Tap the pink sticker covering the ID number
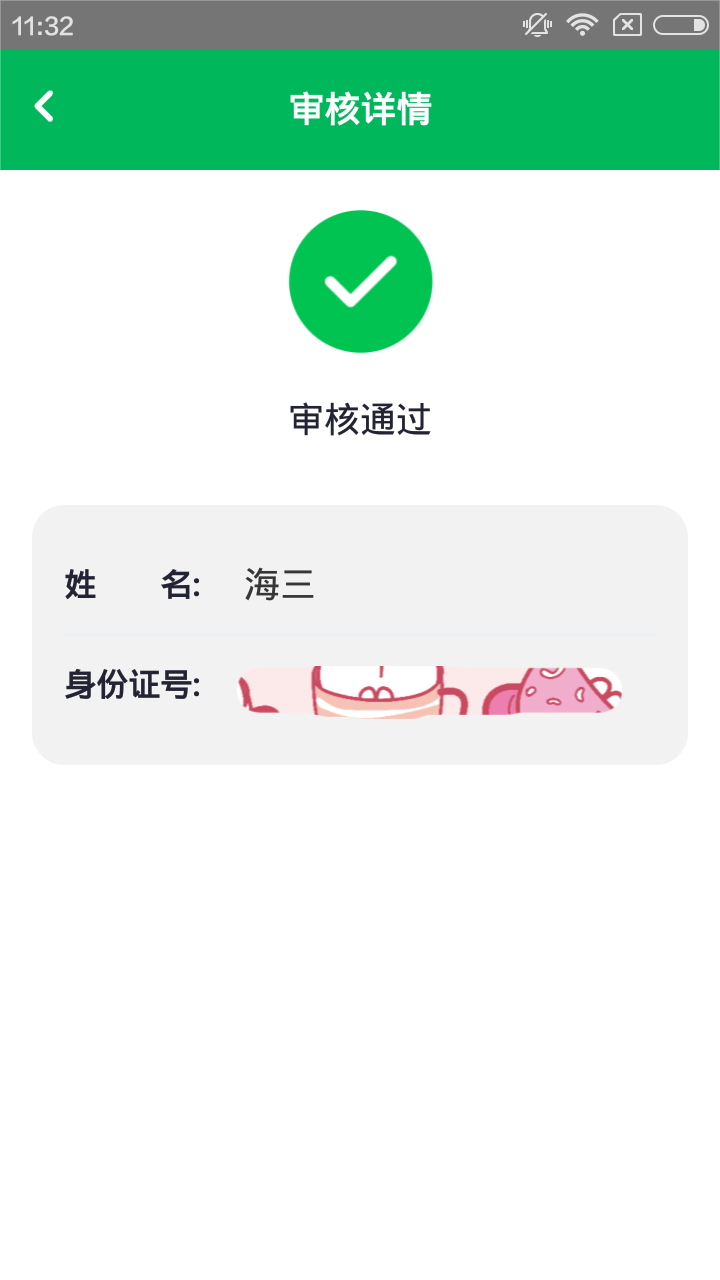This screenshot has width=720, height=1280. [x=428, y=689]
